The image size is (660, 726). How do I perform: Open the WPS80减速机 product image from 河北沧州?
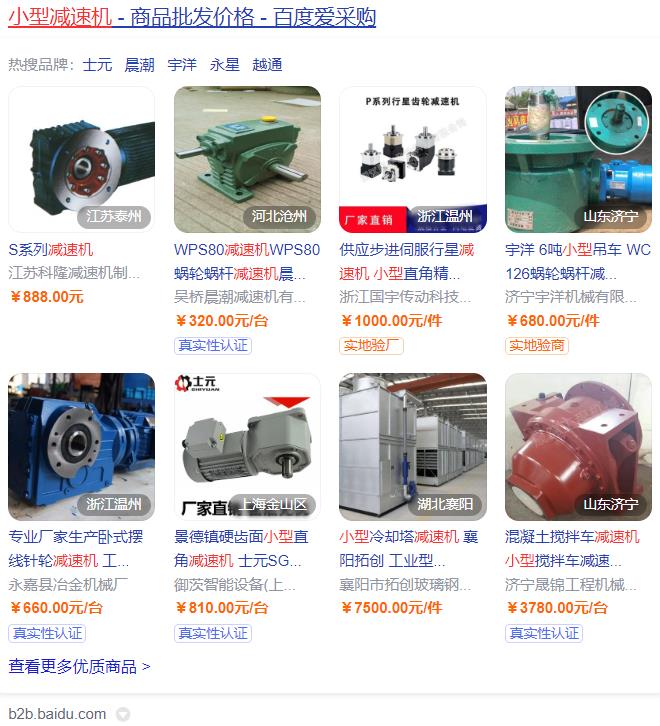point(247,159)
